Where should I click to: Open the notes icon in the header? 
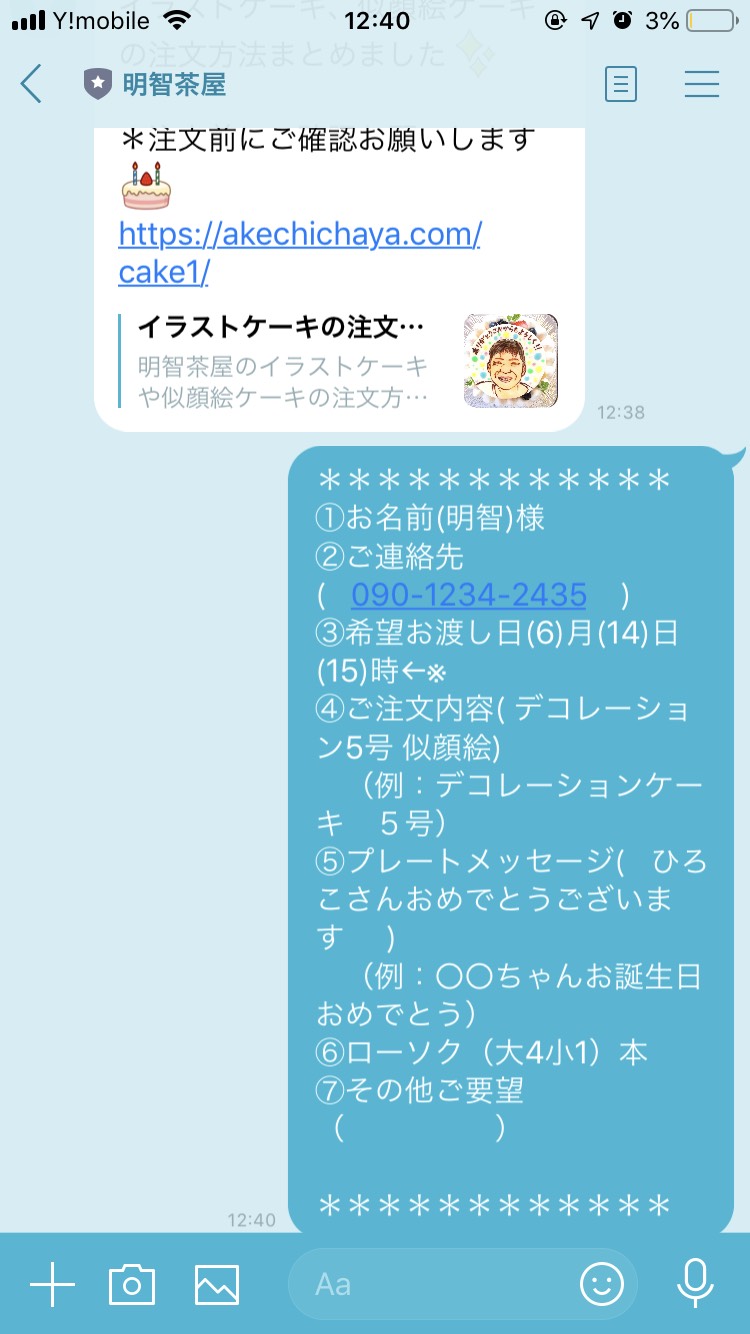[620, 84]
